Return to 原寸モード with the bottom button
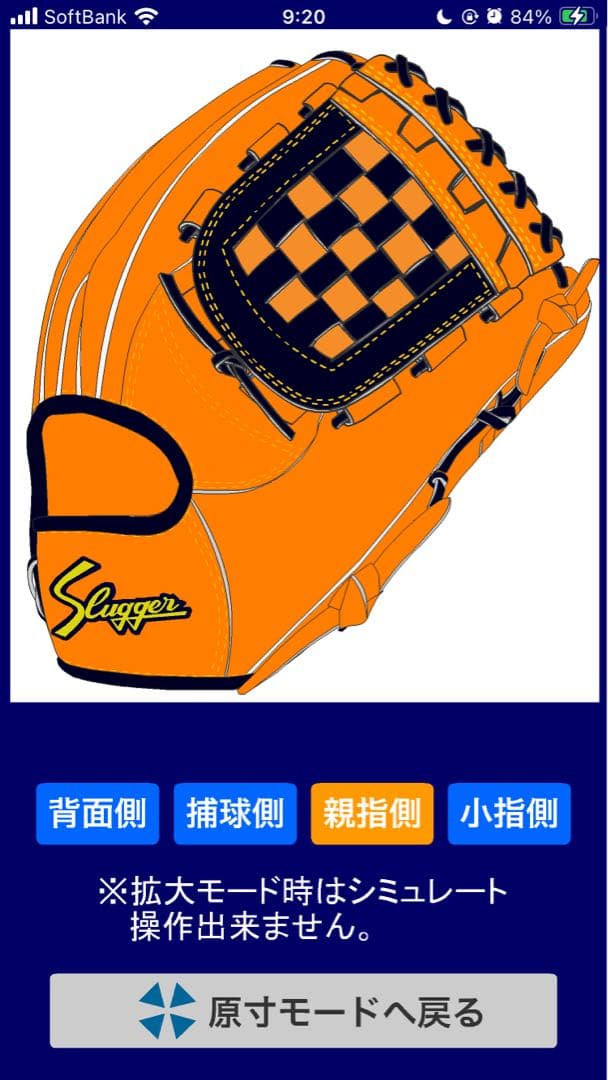This screenshot has height=1080, width=608. coord(303,1011)
